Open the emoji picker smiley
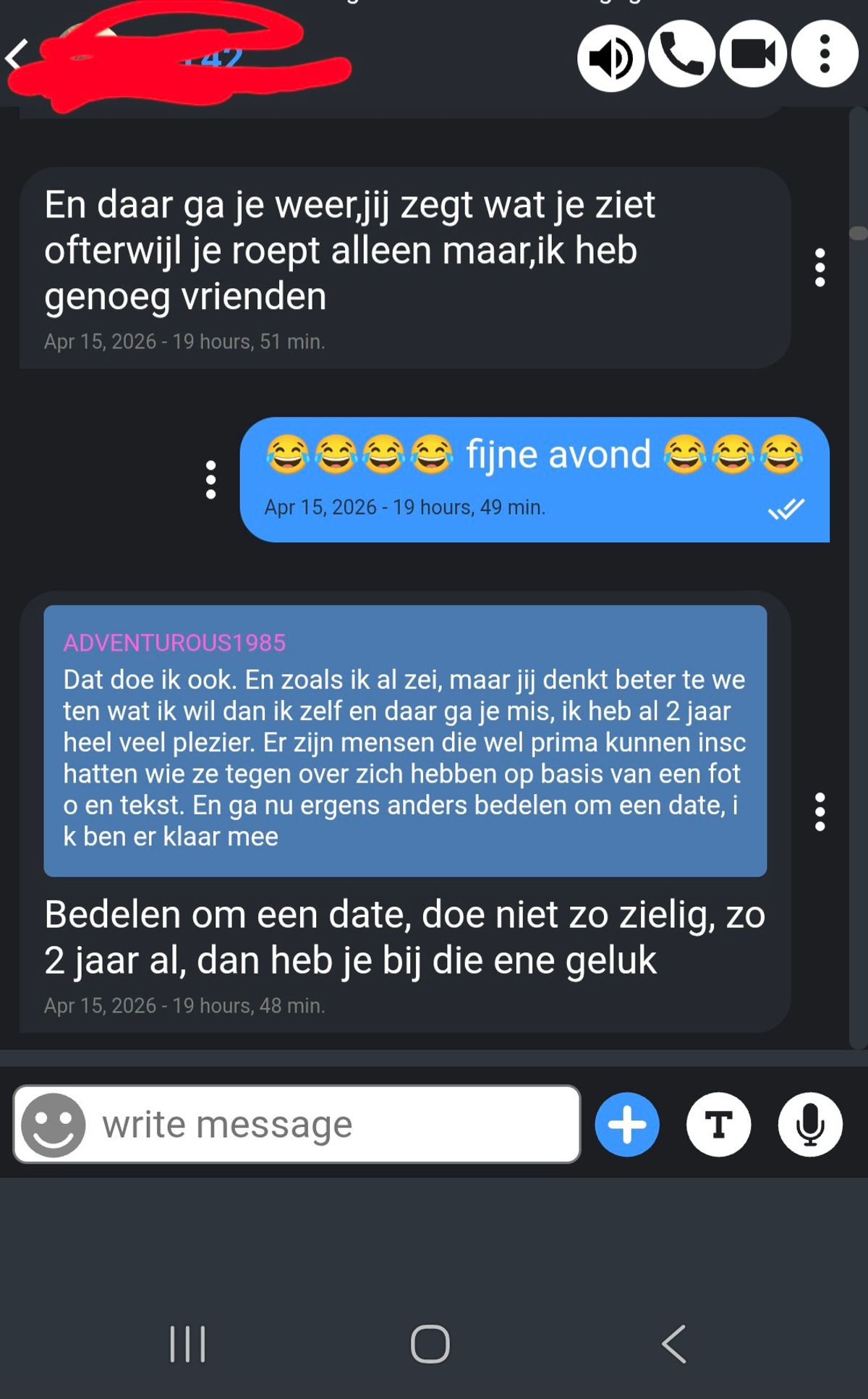 53,1124
